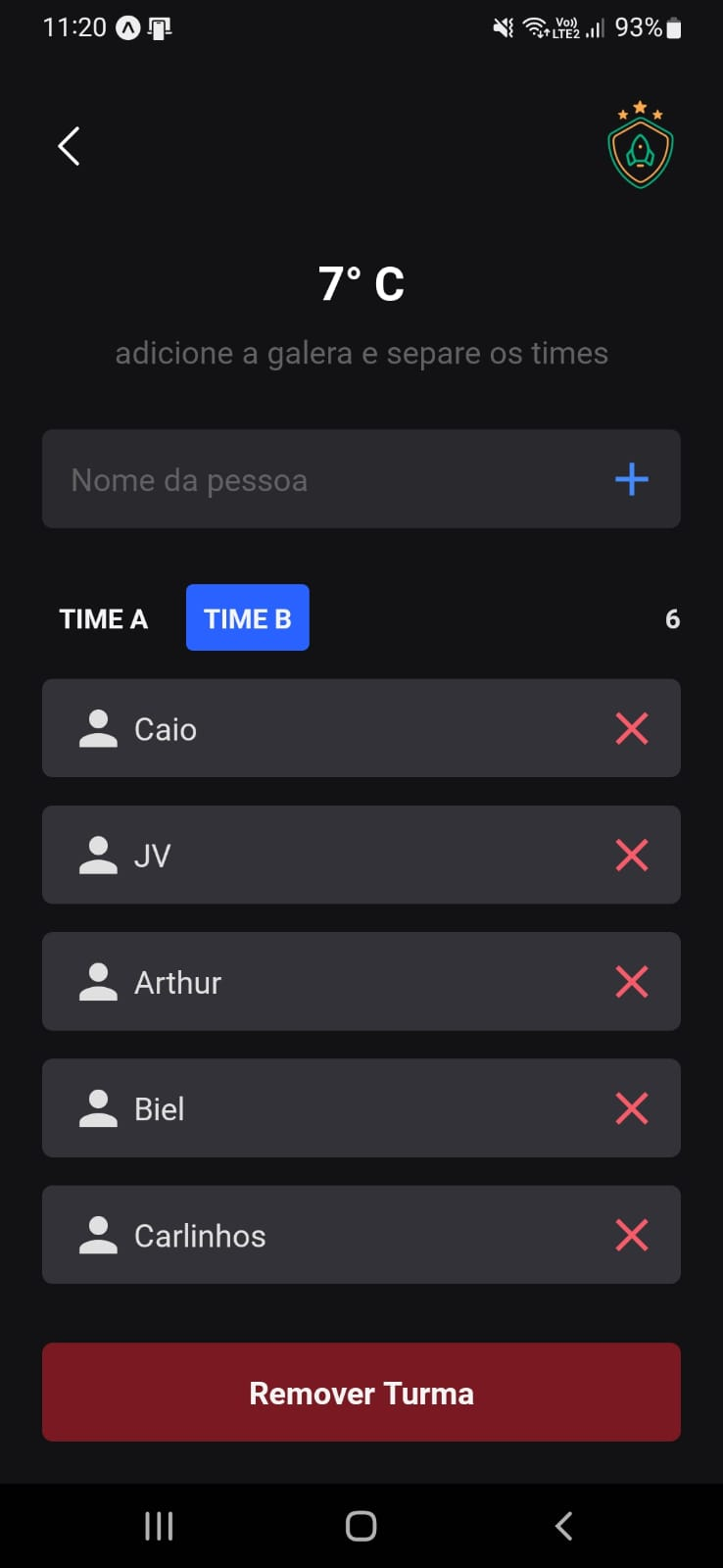Remove Carlinhos using the red X
723x1568 pixels.
[631, 1235]
